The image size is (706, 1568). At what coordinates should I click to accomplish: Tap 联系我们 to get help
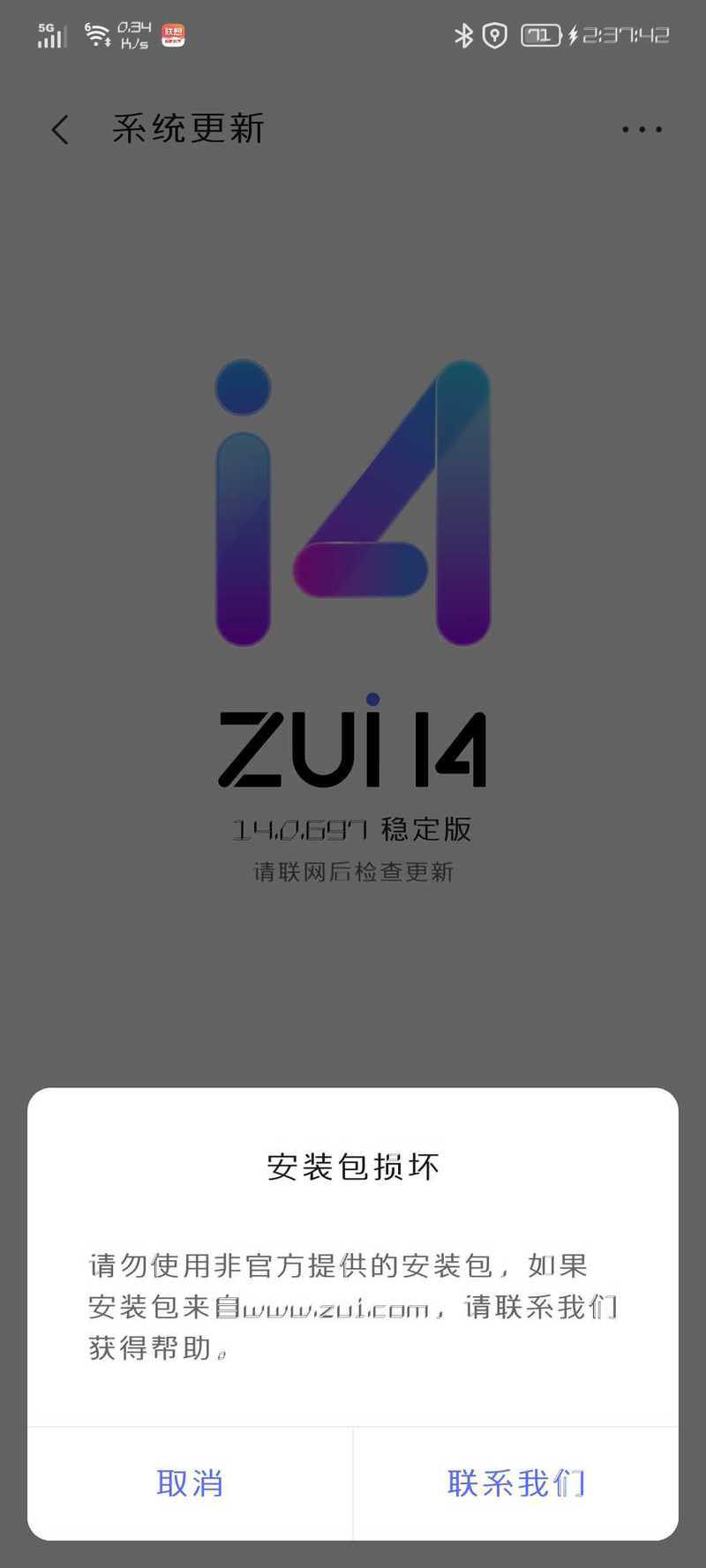point(515,1483)
